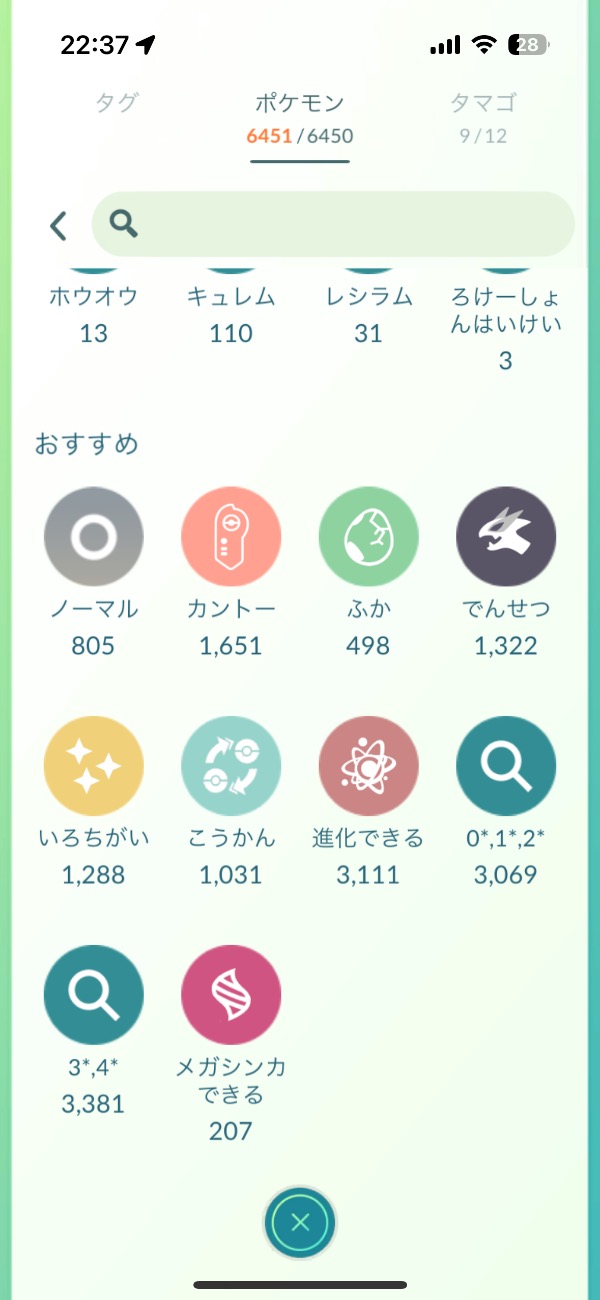Search for 0*,1*,2* Pokémon
This screenshot has height=1300, width=600.
(x=506, y=767)
